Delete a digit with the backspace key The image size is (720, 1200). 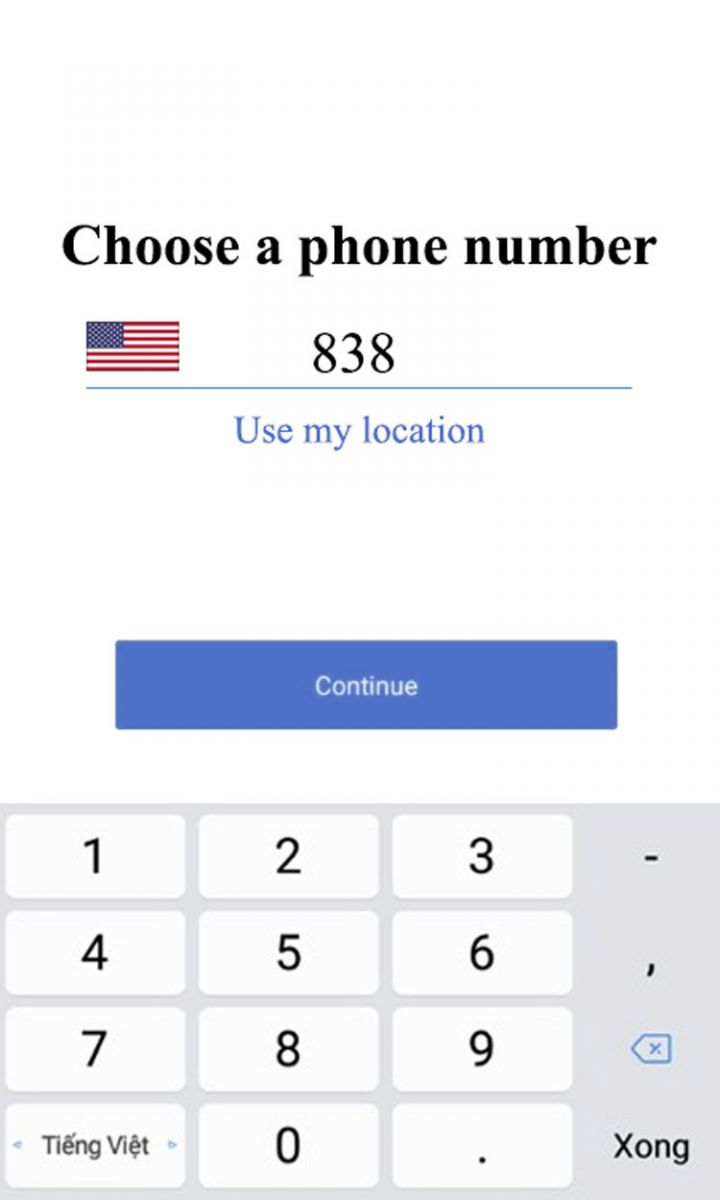[x=651, y=1049]
